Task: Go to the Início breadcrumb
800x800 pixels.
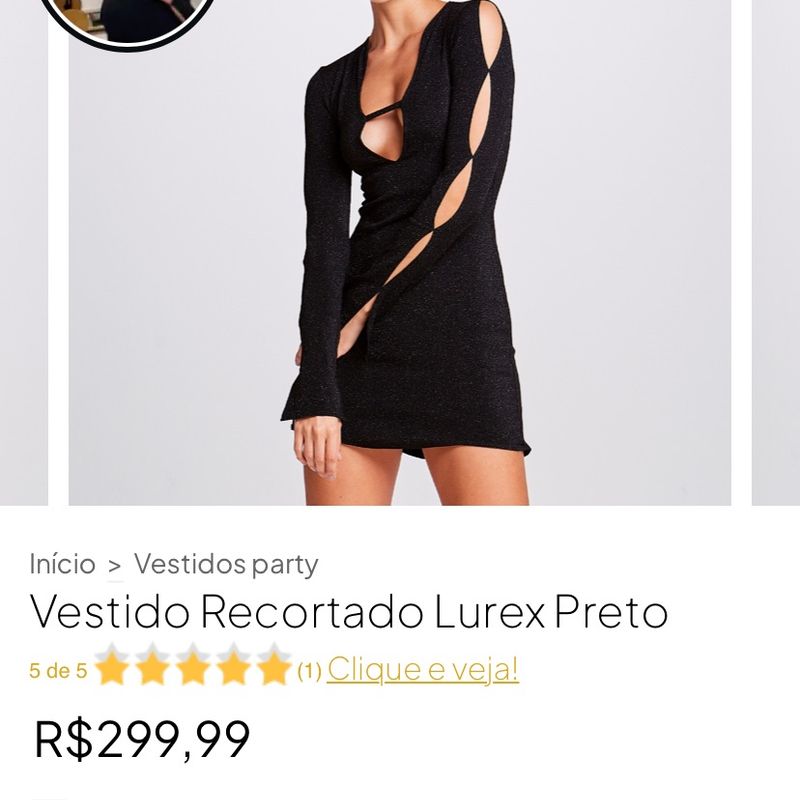Action: pos(62,564)
